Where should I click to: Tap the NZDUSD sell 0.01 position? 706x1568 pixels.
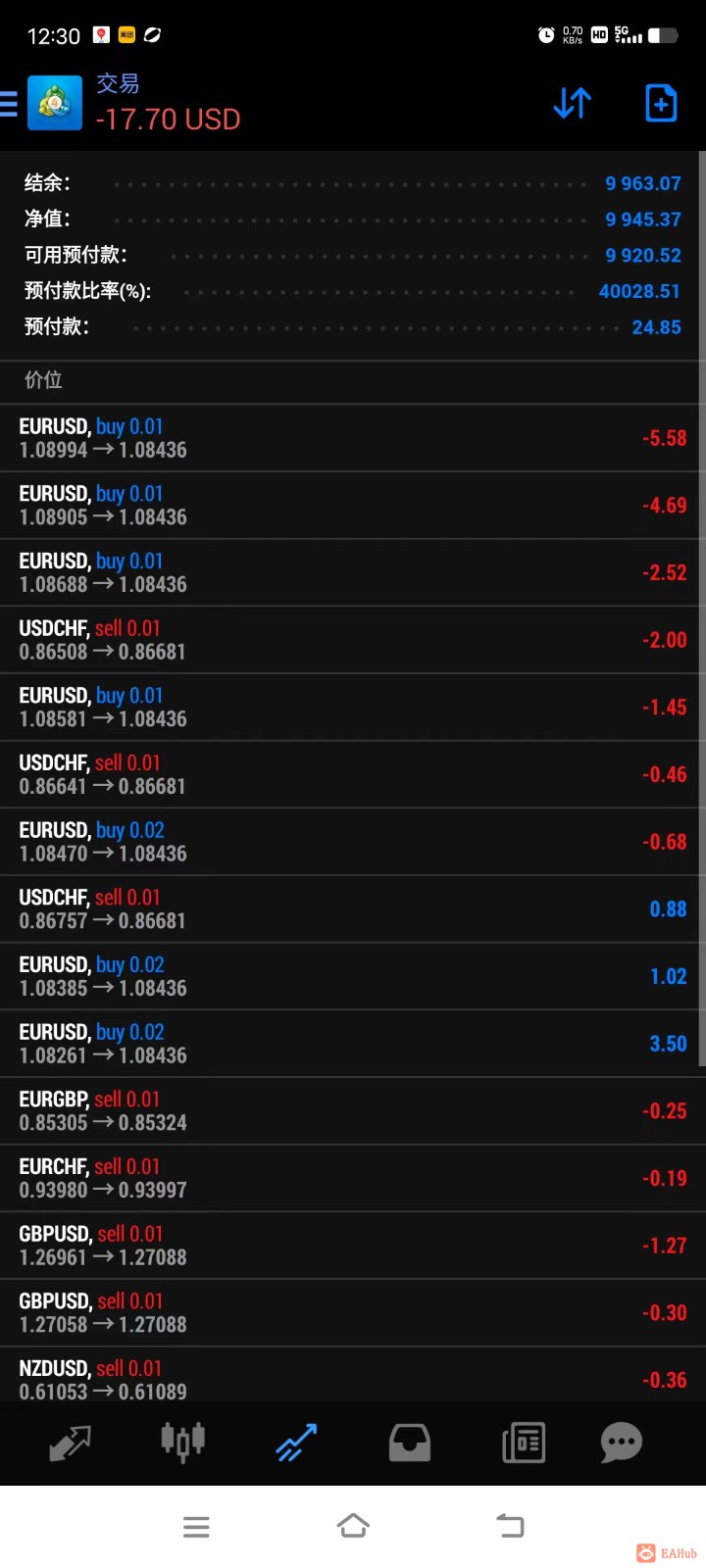click(353, 1378)
